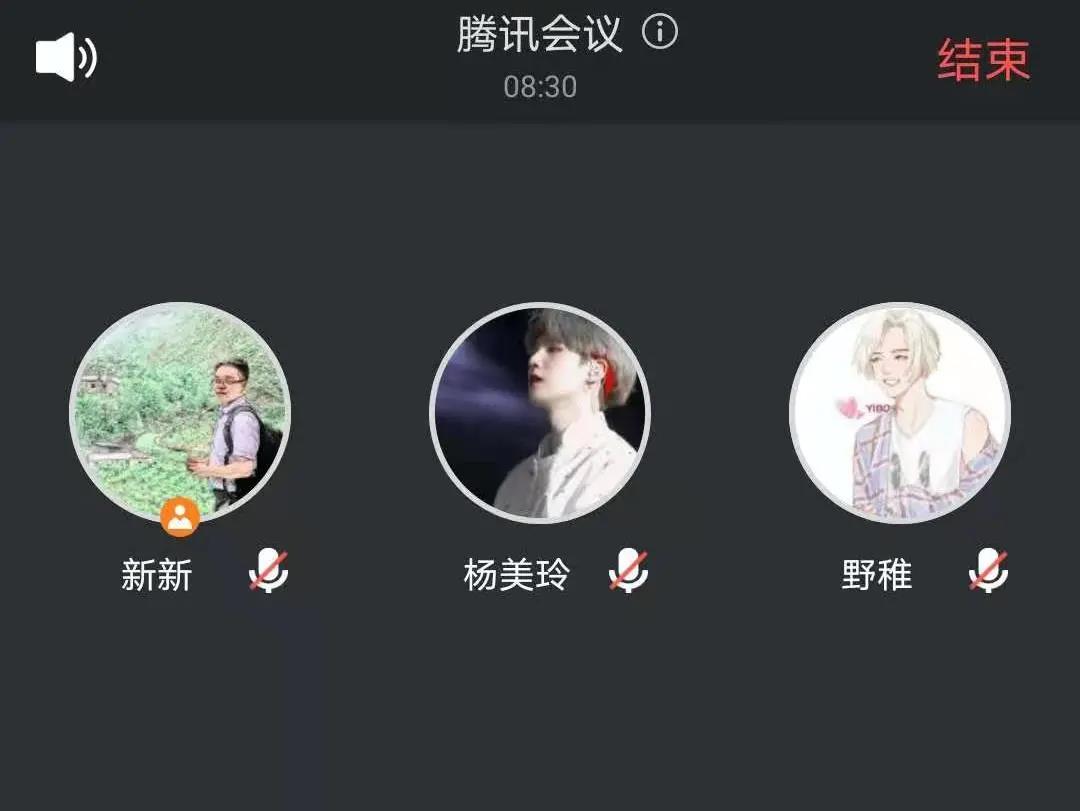Open 杨美玲's participant avatar

[540, 412]
